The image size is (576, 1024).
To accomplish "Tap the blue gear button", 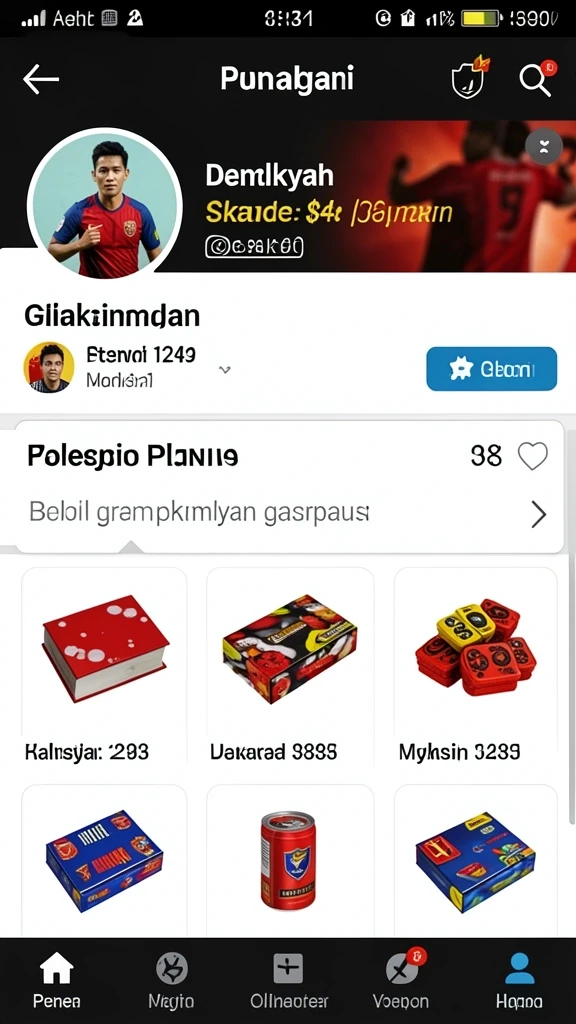I will [491, 369].
